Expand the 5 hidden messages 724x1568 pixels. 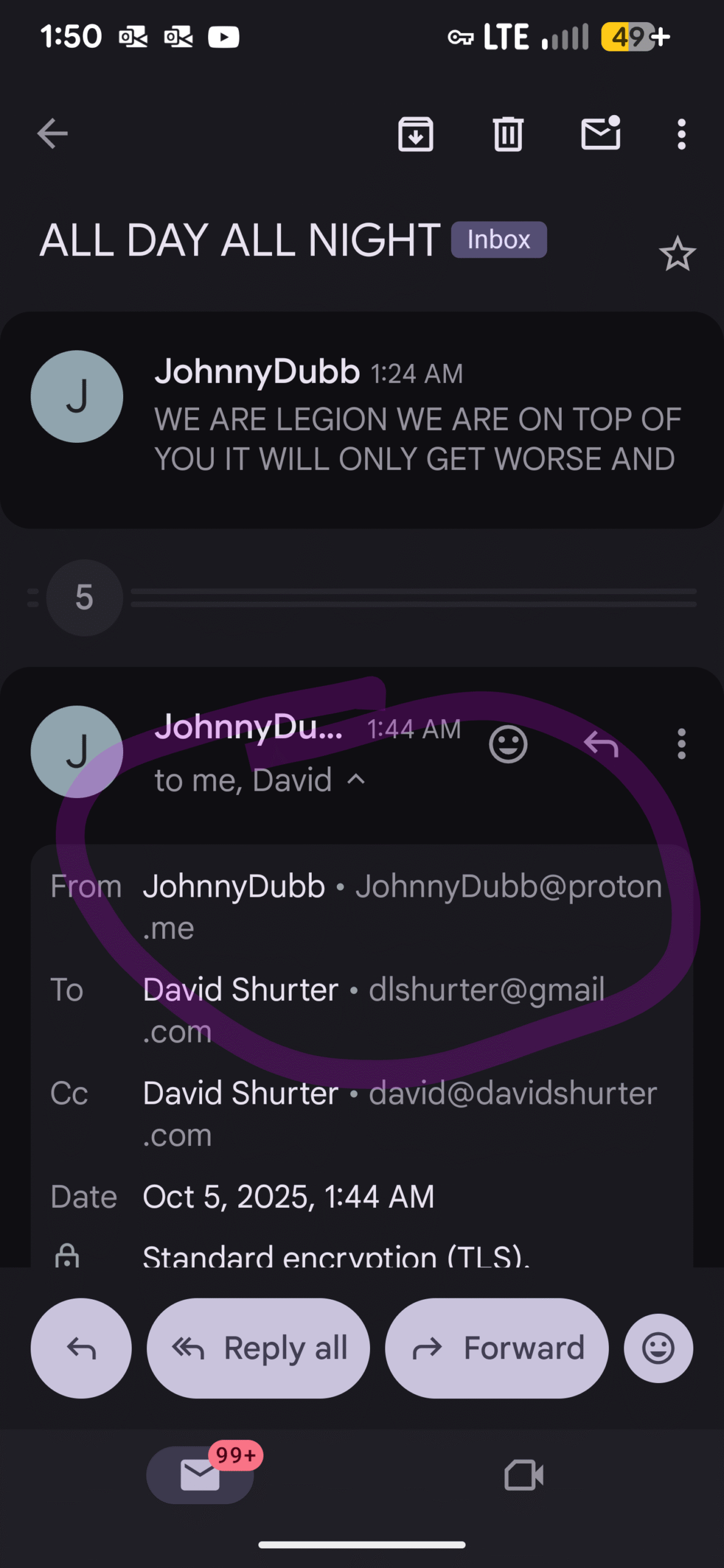(x=85, y=597)
